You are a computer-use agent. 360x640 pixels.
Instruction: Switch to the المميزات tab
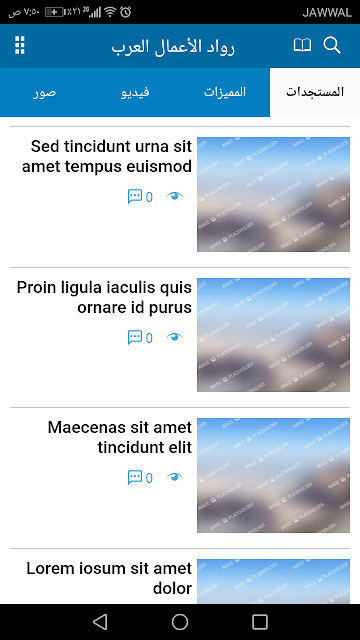click(225, 92)
